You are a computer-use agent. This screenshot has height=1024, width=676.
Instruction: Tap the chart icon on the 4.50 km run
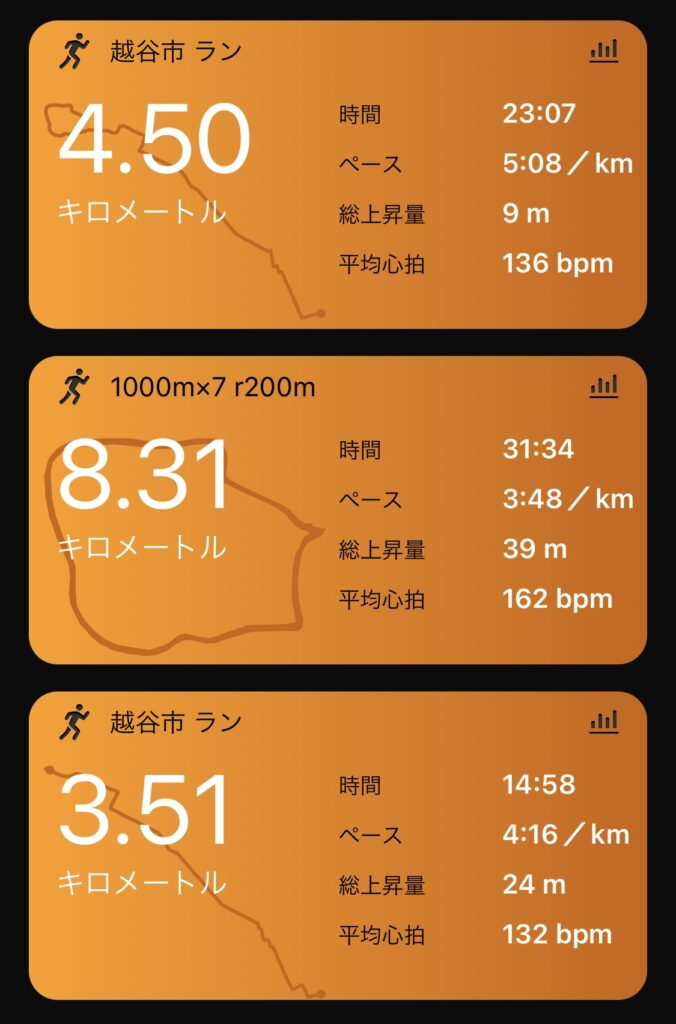click(x=603, y=51)
